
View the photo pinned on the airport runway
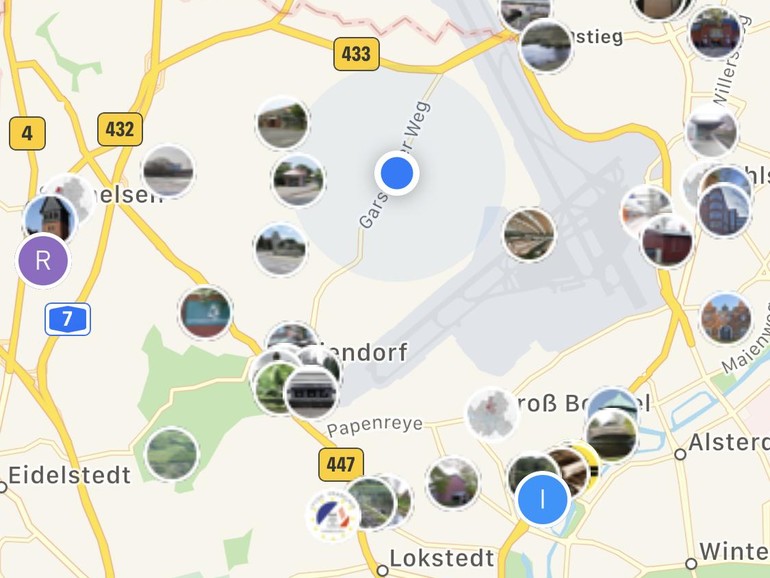[x=529, y=235]
